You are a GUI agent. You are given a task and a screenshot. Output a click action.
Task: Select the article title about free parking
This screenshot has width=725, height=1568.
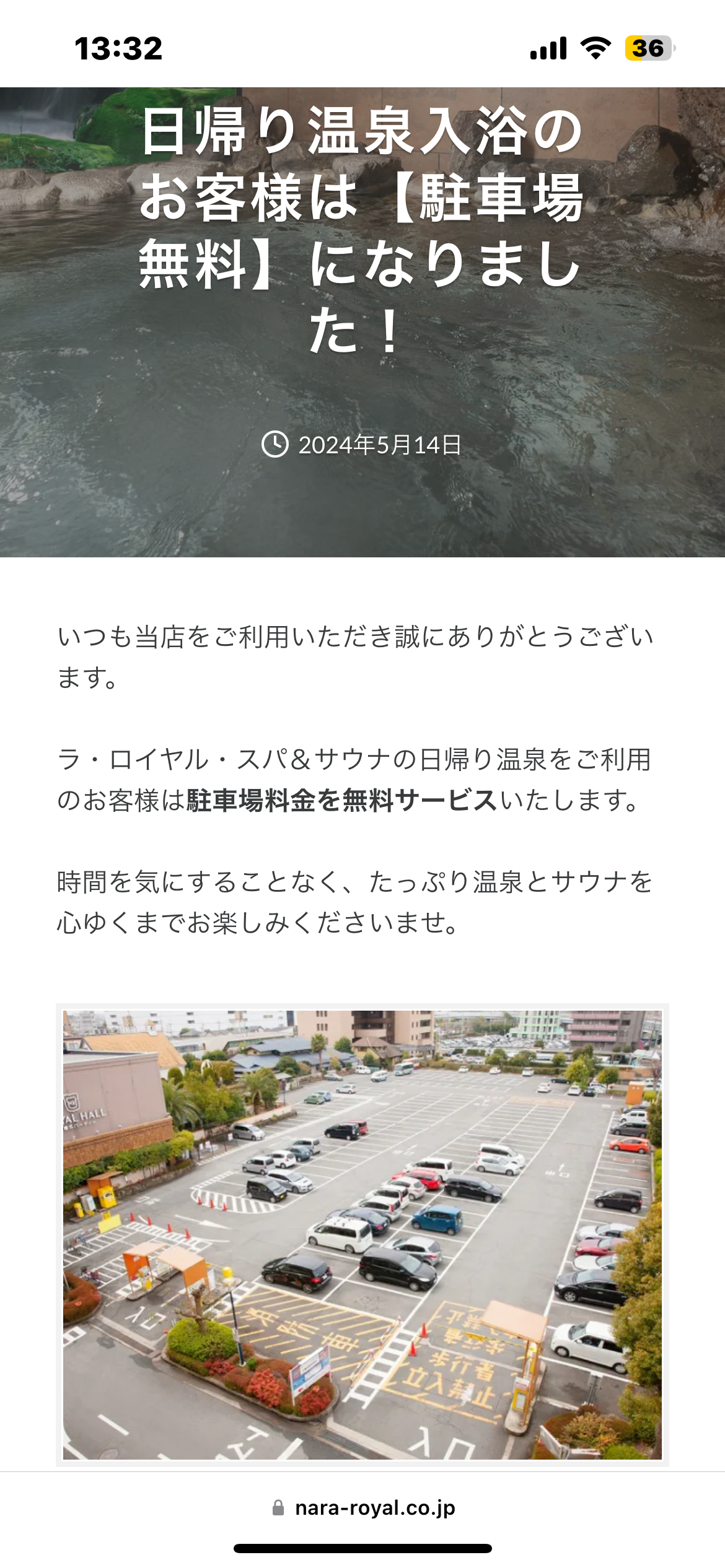pyautogui.click(x=362, y=229)
